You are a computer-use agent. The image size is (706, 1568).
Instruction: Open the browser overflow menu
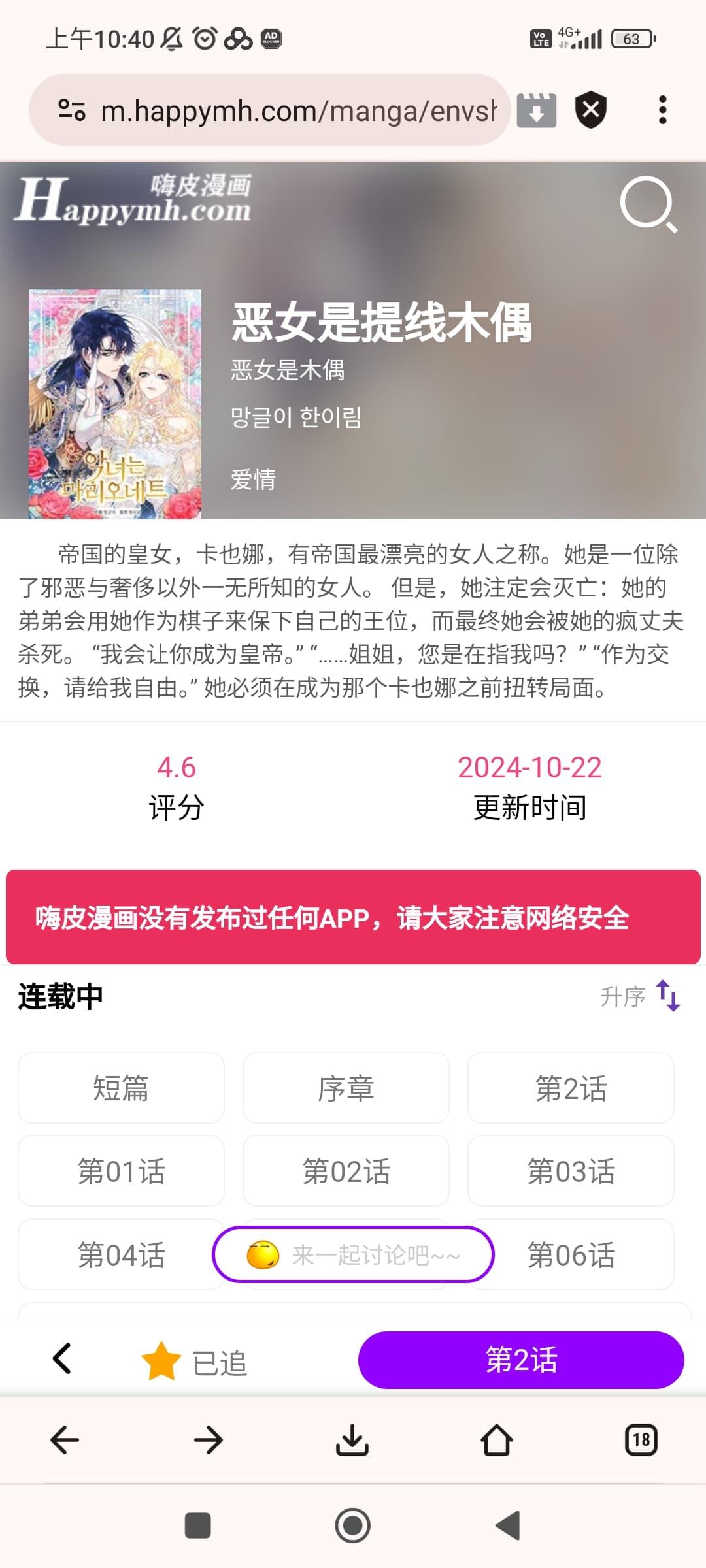662,110
